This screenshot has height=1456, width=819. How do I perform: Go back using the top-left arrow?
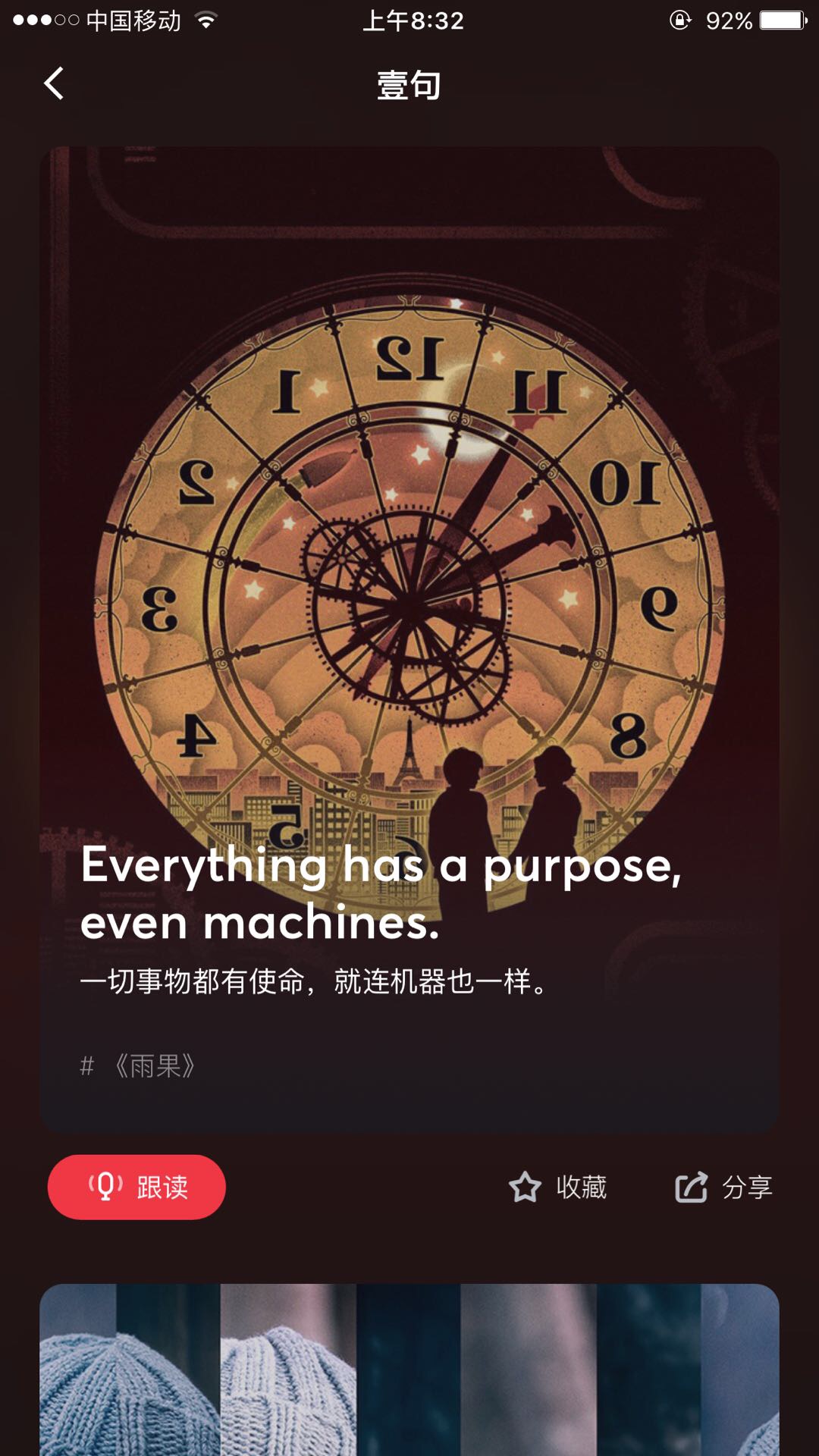click(54, 83)
